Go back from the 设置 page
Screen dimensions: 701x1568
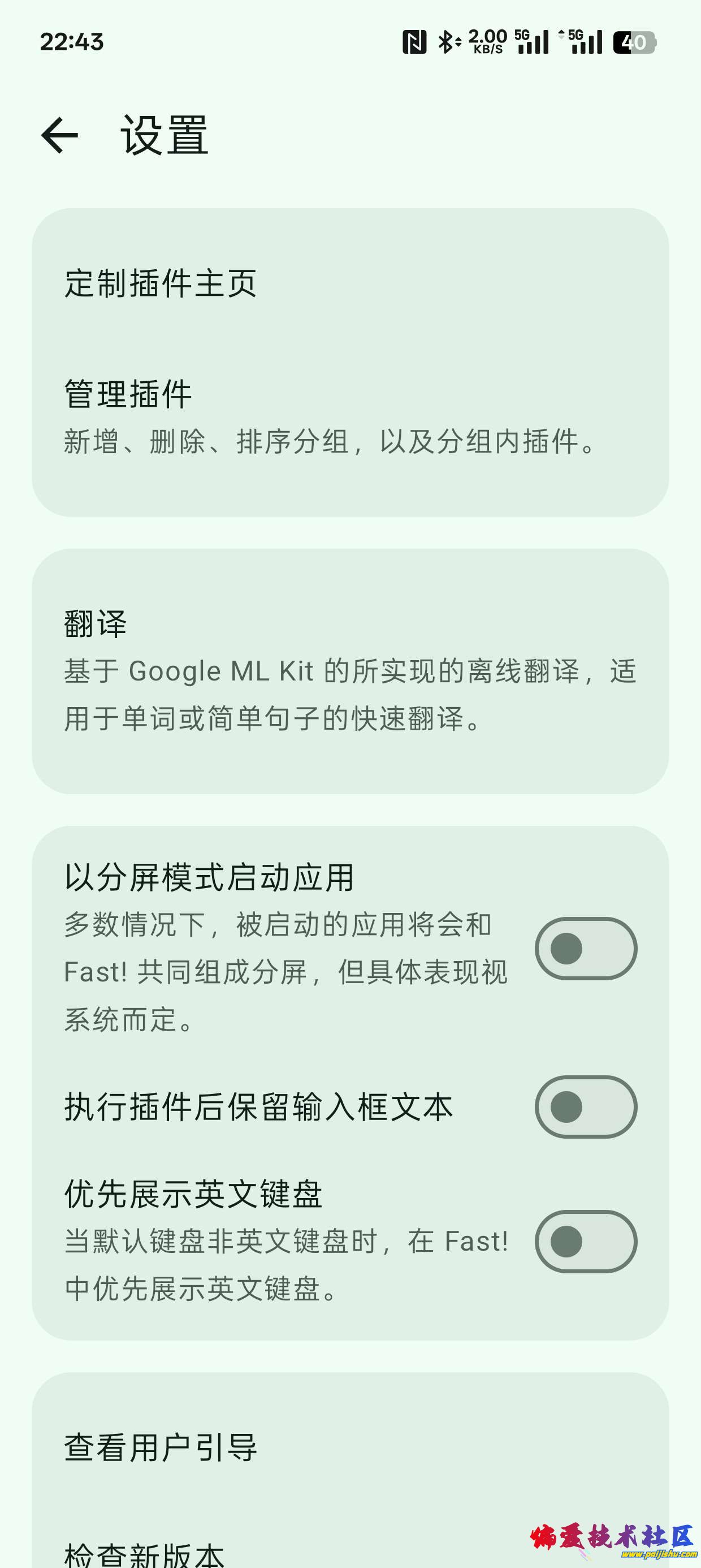(59, 135)
